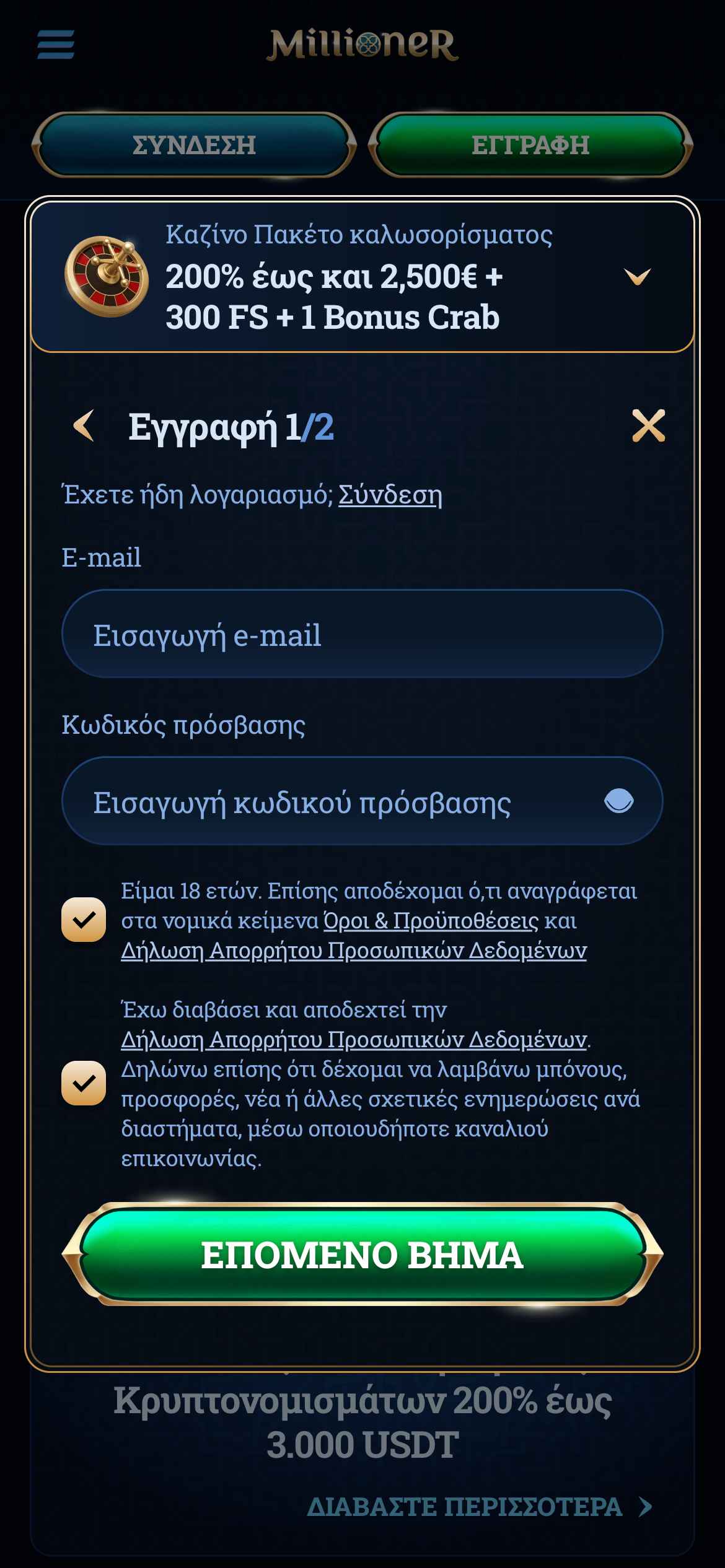Go back from Εγγραφή 1/2 step
The height and width of the screenshot is (1568, 725).
84,426
